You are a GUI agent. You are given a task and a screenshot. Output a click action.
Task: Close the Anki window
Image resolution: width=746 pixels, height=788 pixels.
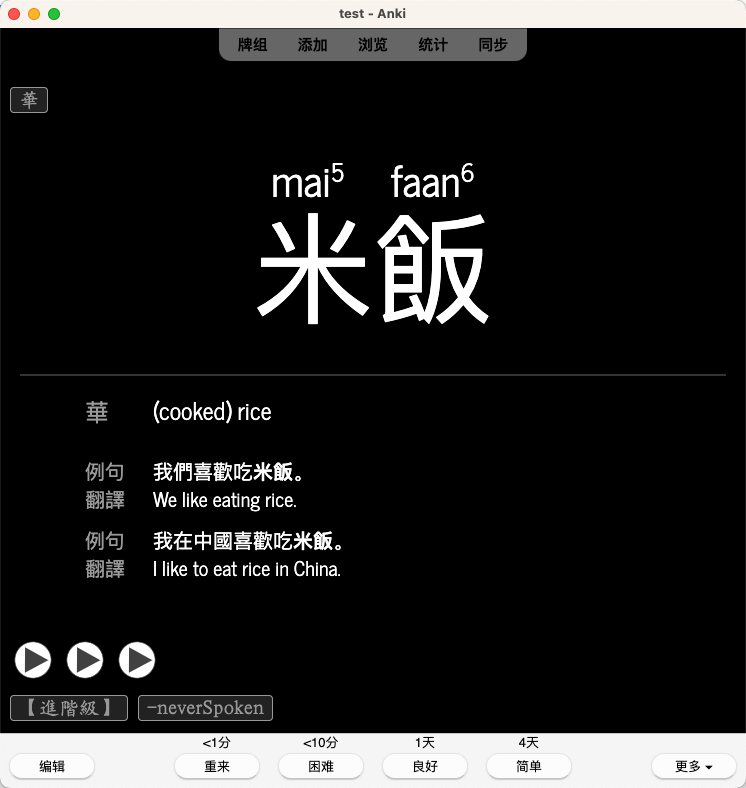[14, 14]
